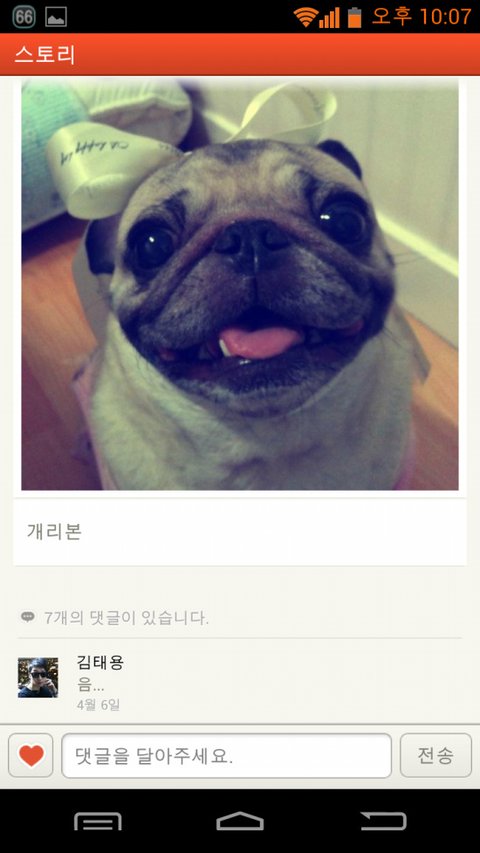The width and height of the screenshot is (480, 853).
Task: Like the post with the heart button
Action: pos(31,755)
